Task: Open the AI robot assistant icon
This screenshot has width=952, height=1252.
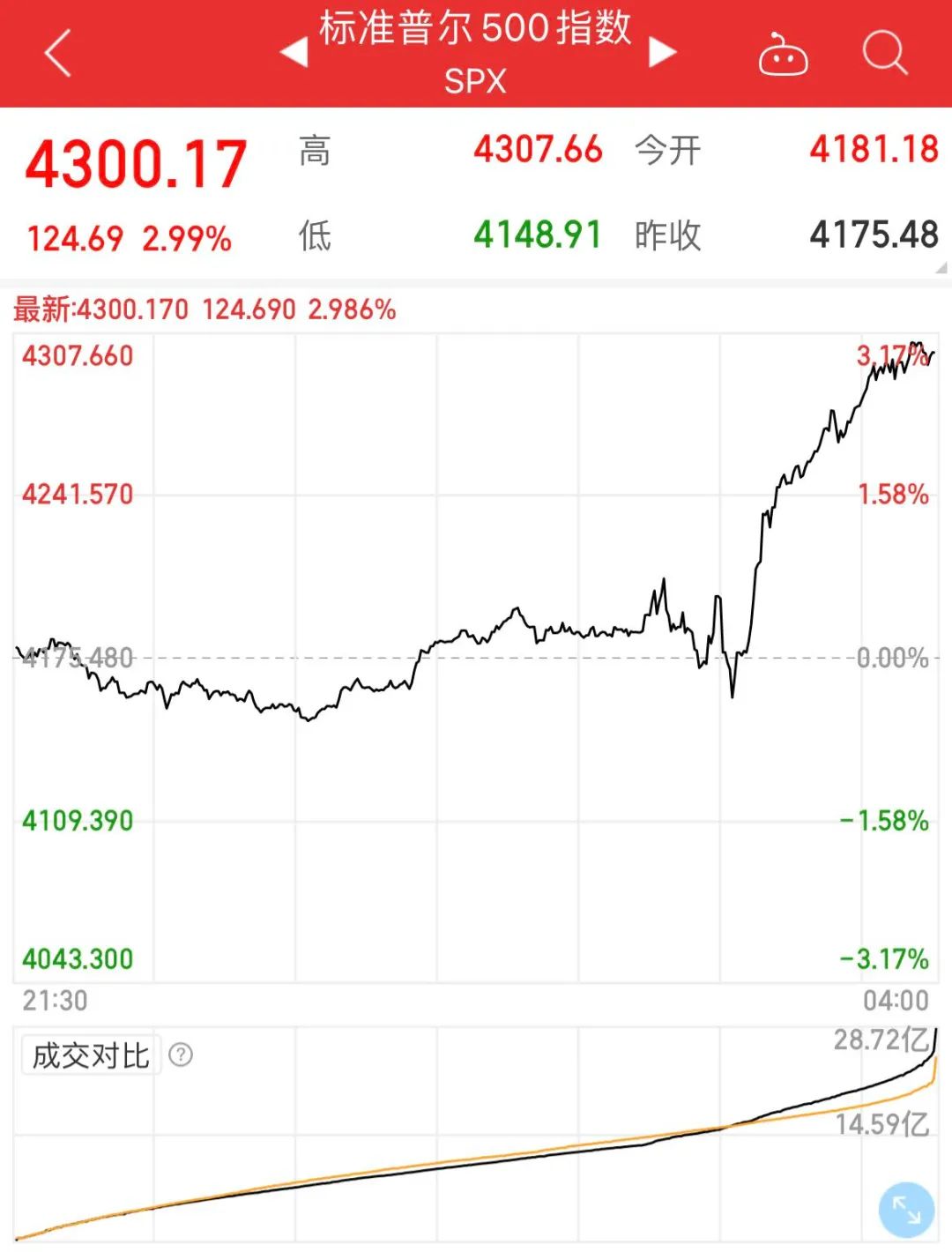Action: (785, 55)
